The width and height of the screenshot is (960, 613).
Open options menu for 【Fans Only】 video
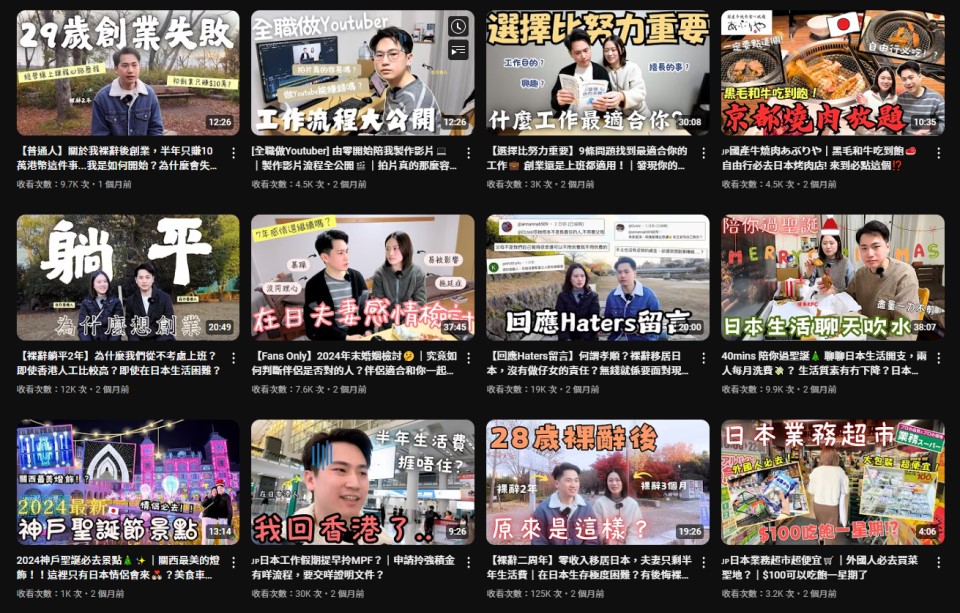[468, 357]
